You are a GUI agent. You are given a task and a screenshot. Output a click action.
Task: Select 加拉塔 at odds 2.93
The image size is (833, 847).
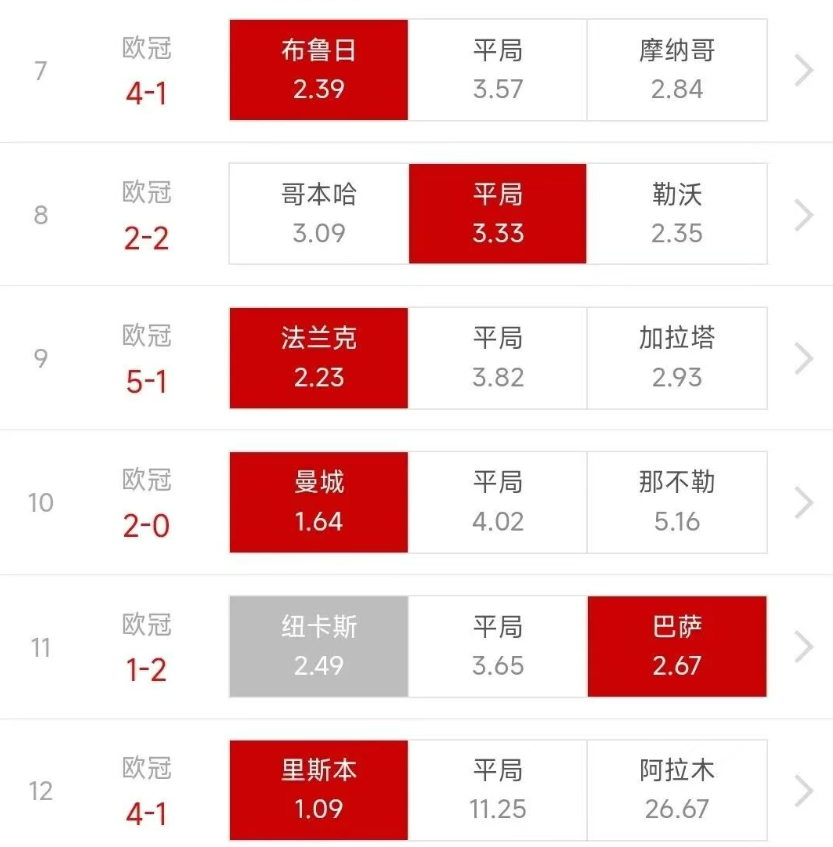pyautogui.click(x=677, y=358)
